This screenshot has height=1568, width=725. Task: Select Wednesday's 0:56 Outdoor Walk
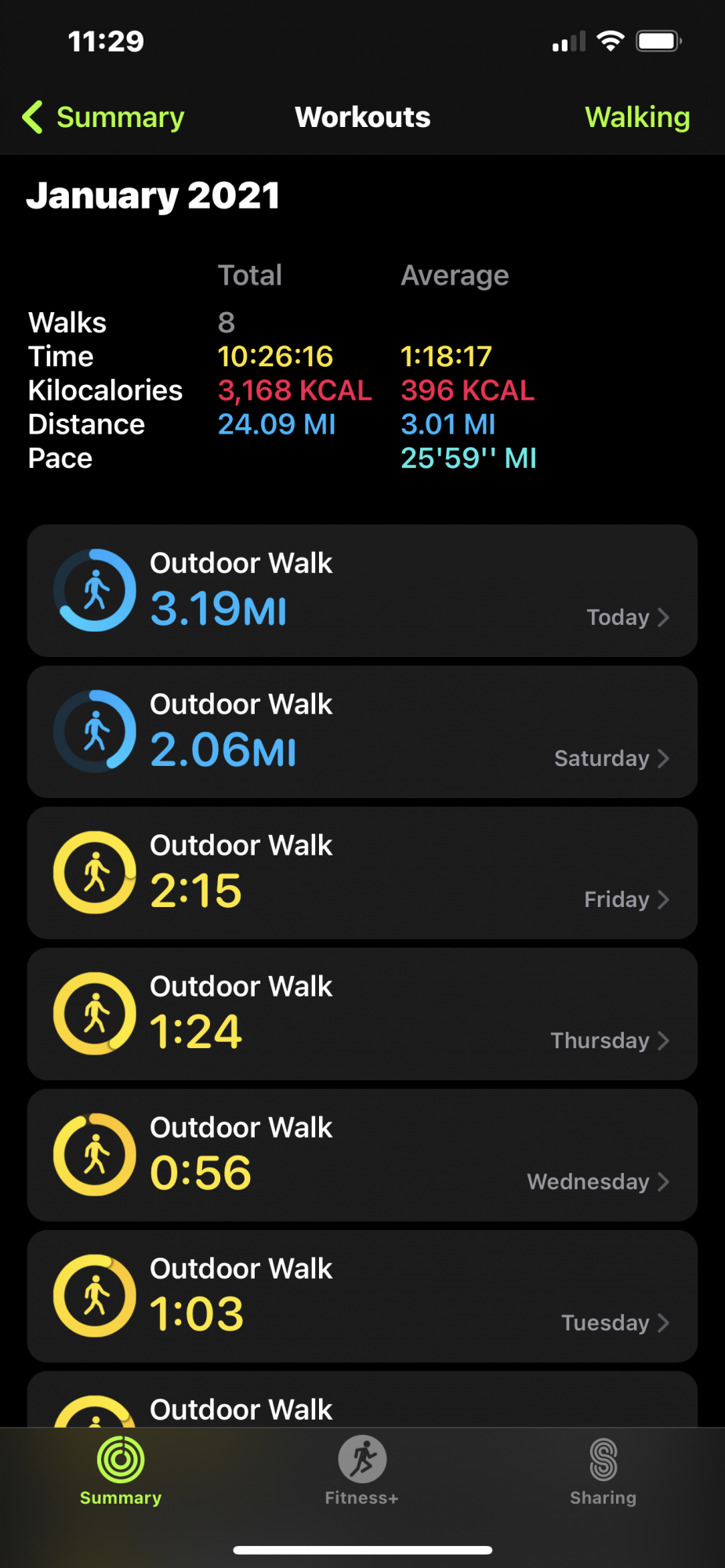(362, 1155)
